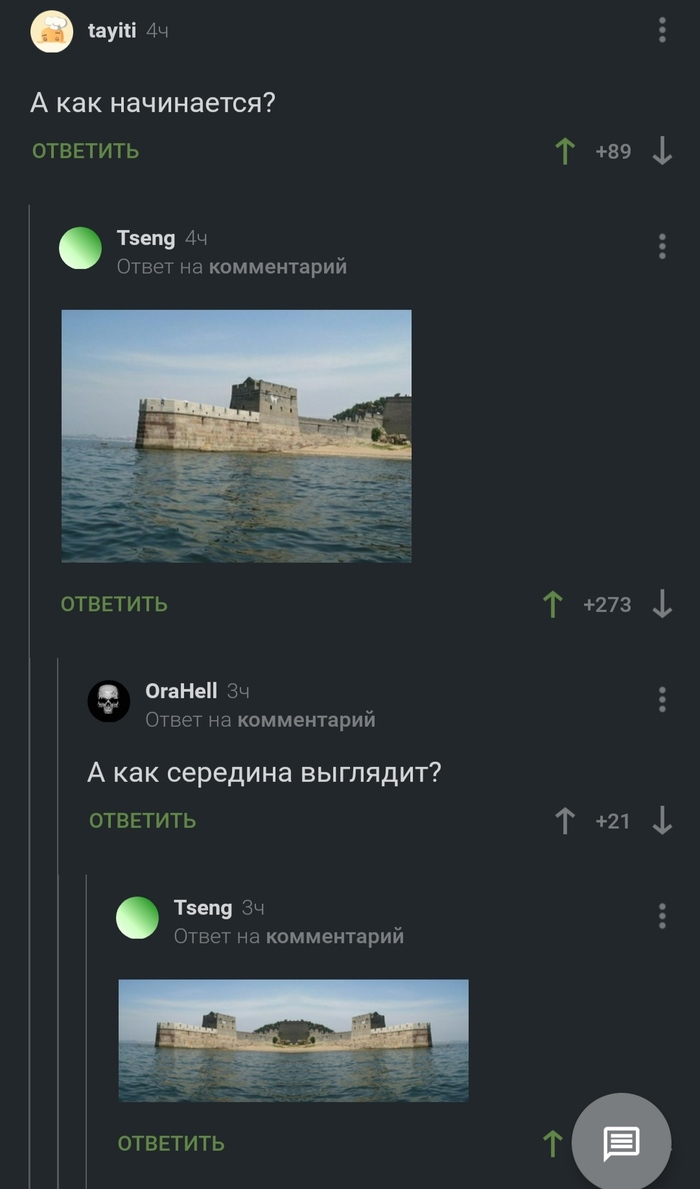Open overflow menu on Tseng's 3ч reply
Image resolution: width=700 pixels, height=1189 pixels.
[662, 916]
